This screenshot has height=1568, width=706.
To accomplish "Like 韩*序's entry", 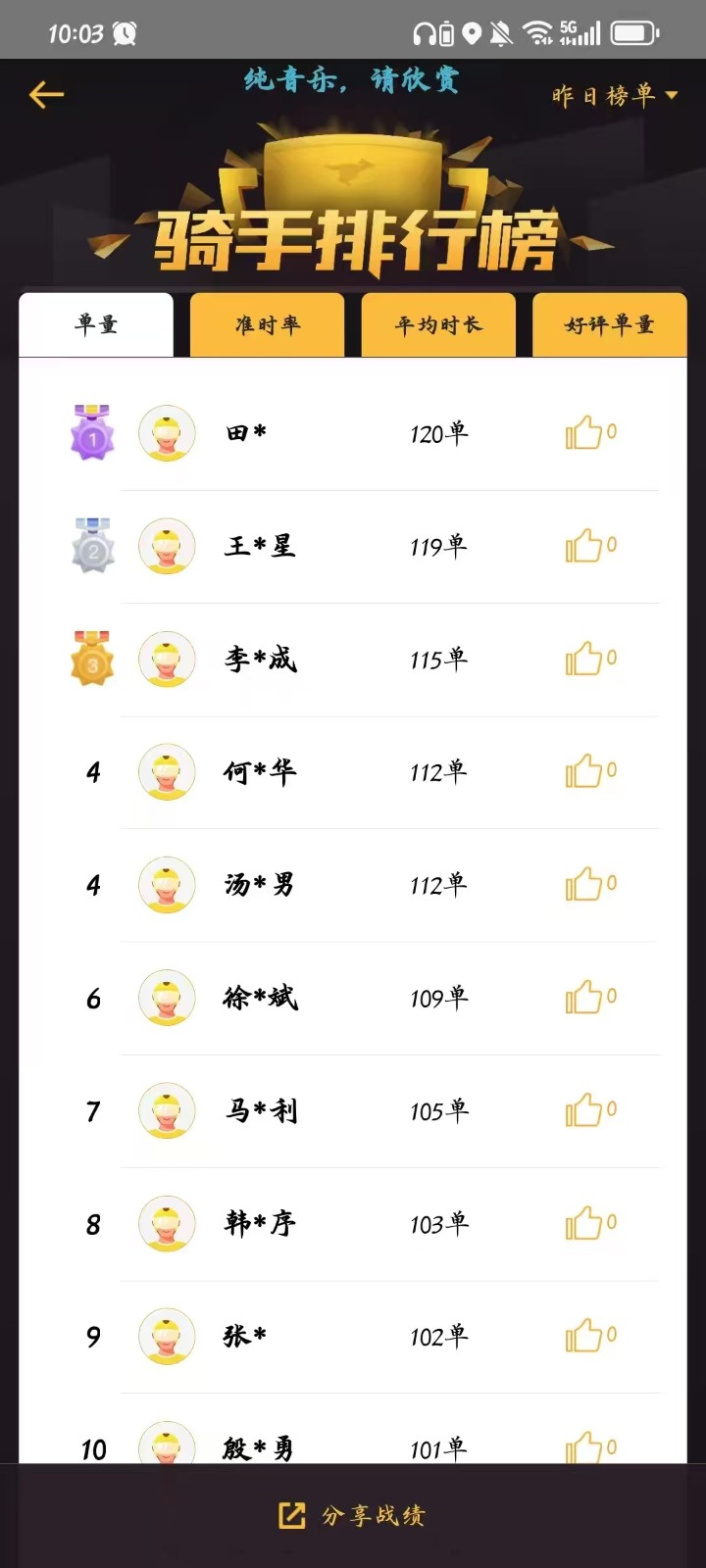I will point(585,1223).
